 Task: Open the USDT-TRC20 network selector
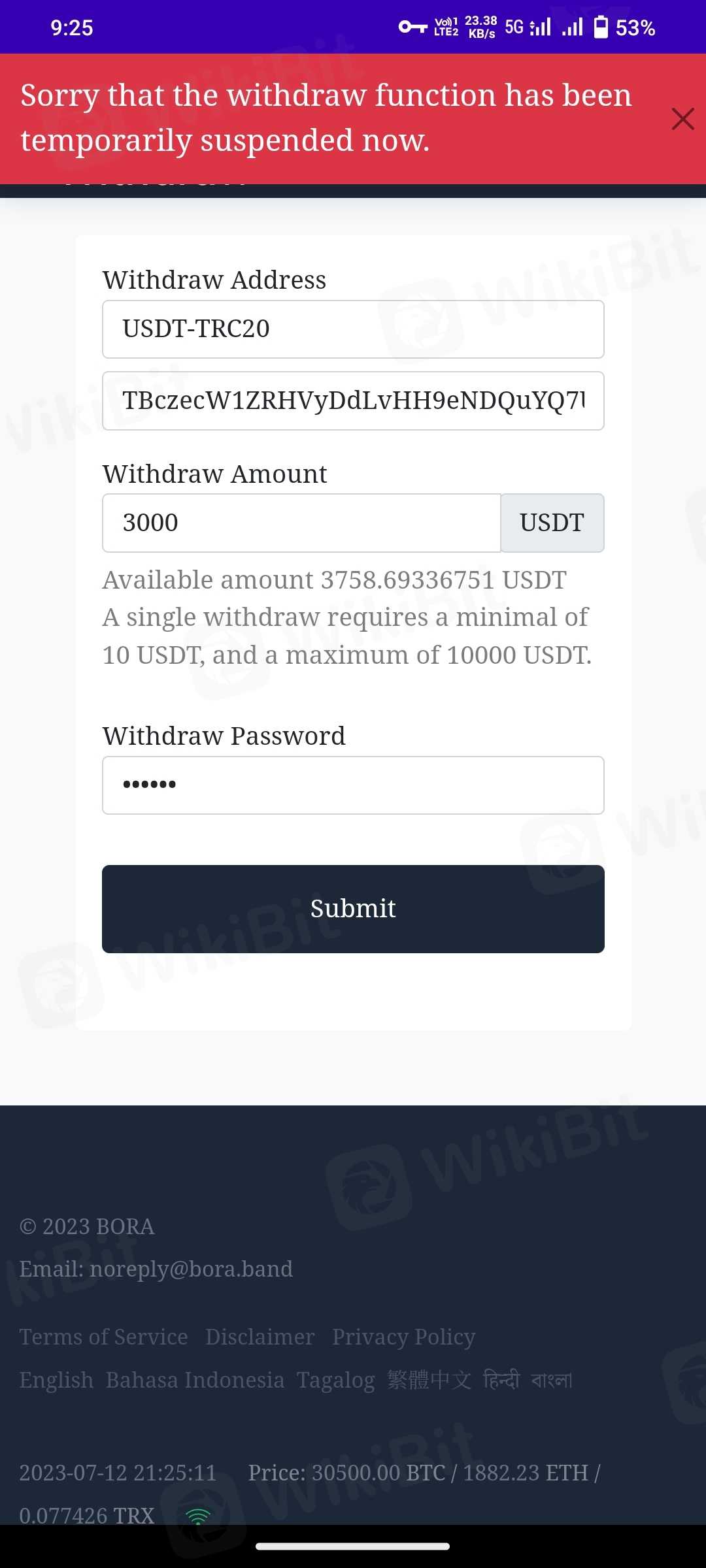coord(353,329)
